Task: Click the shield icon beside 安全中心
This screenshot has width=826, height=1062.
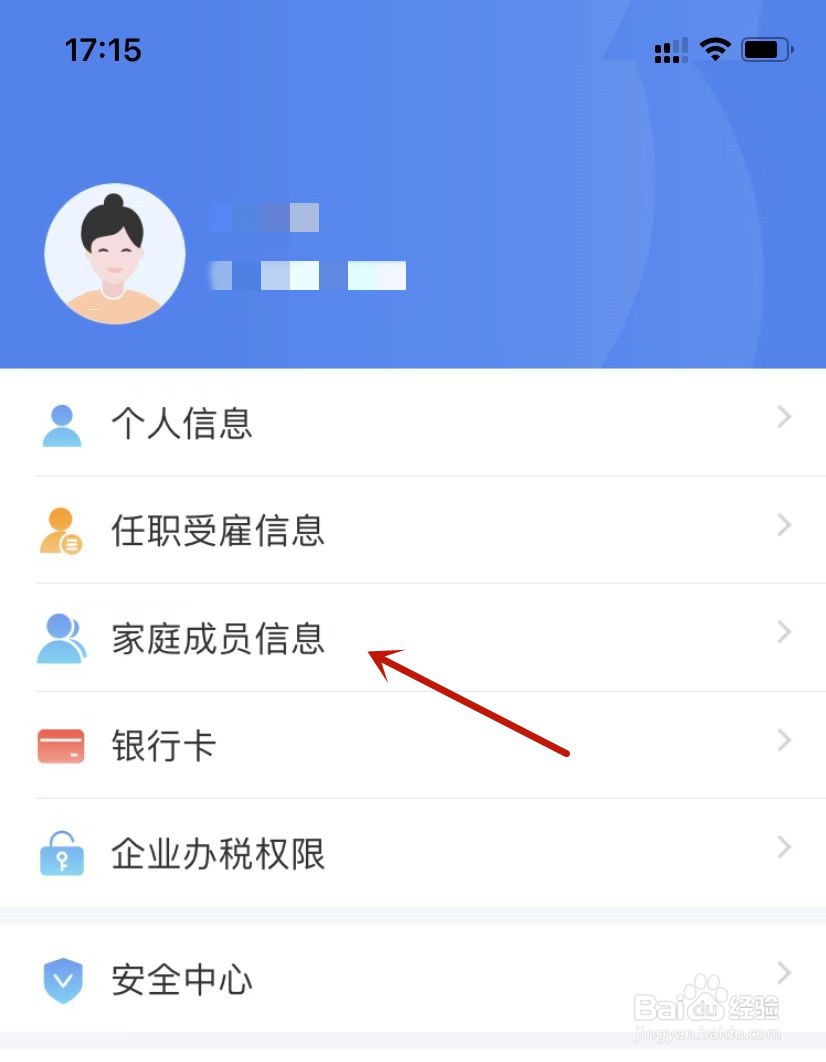Action: tap(61, 979)
